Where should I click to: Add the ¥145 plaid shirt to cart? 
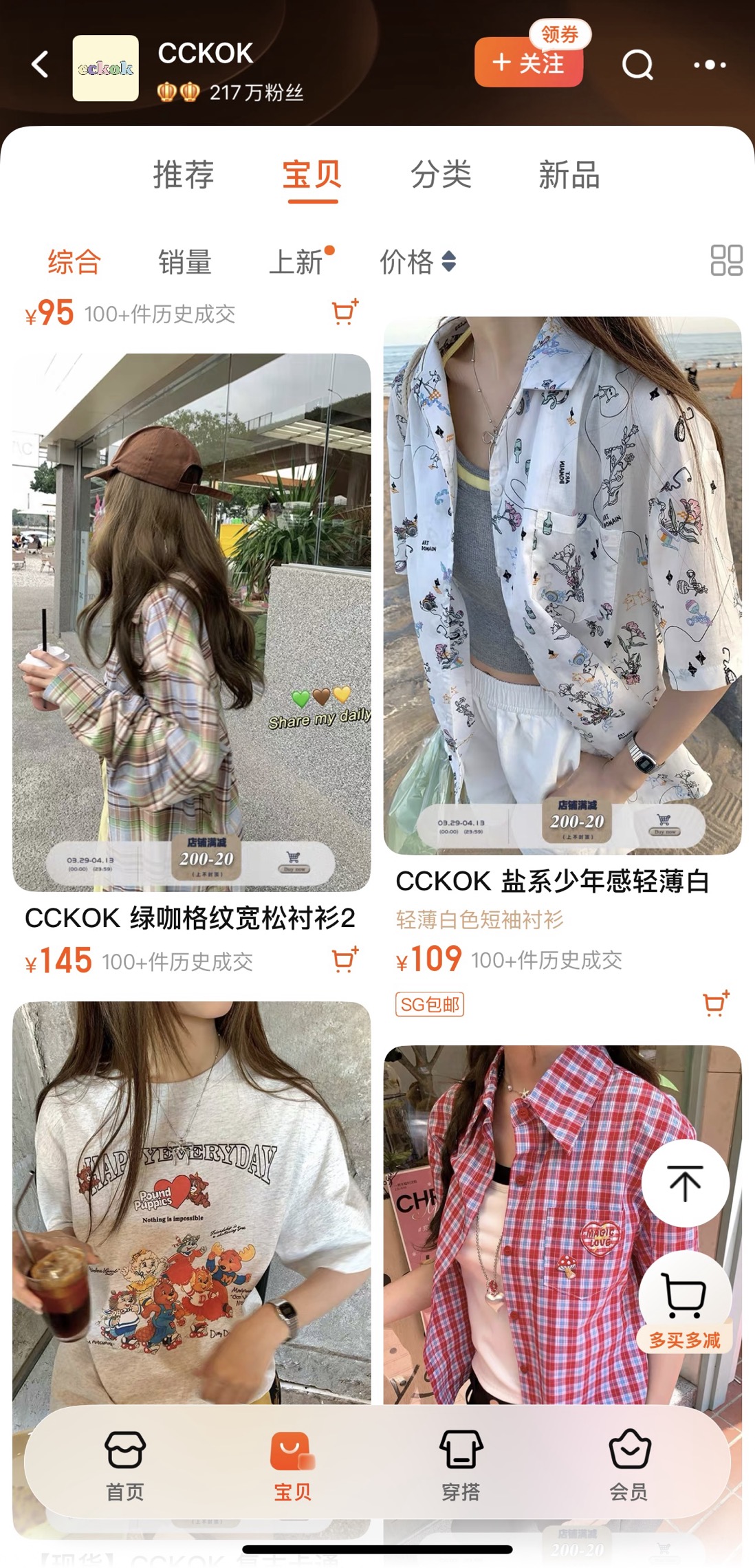coord(345,959)
